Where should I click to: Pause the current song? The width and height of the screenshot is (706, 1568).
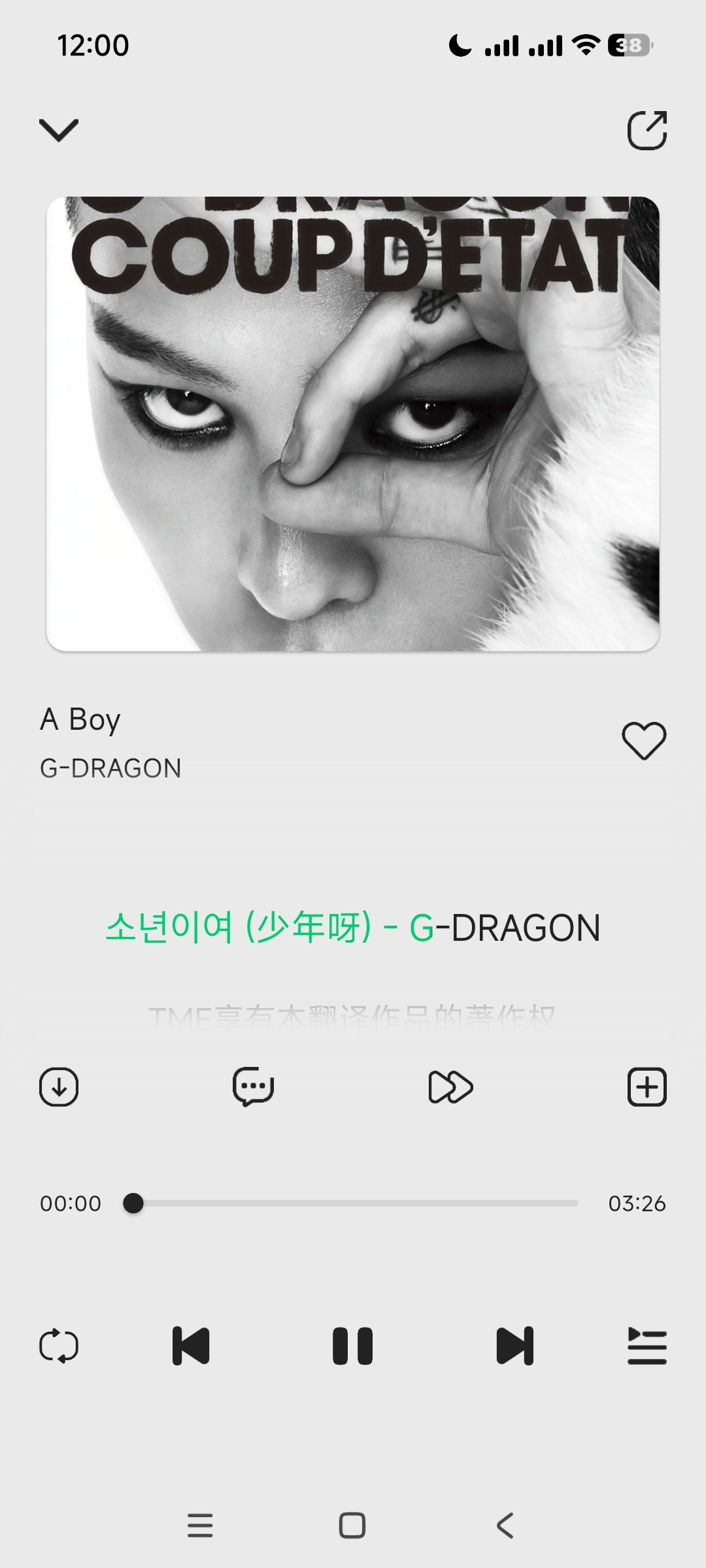(353, 1346)
